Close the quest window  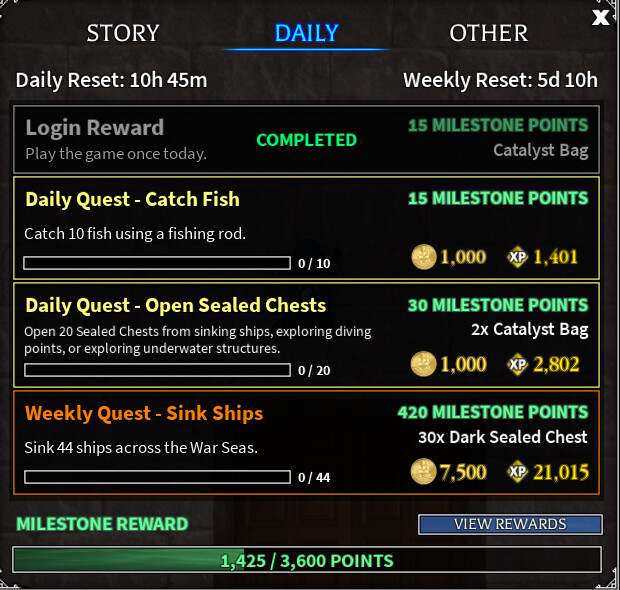coord(600,17)
